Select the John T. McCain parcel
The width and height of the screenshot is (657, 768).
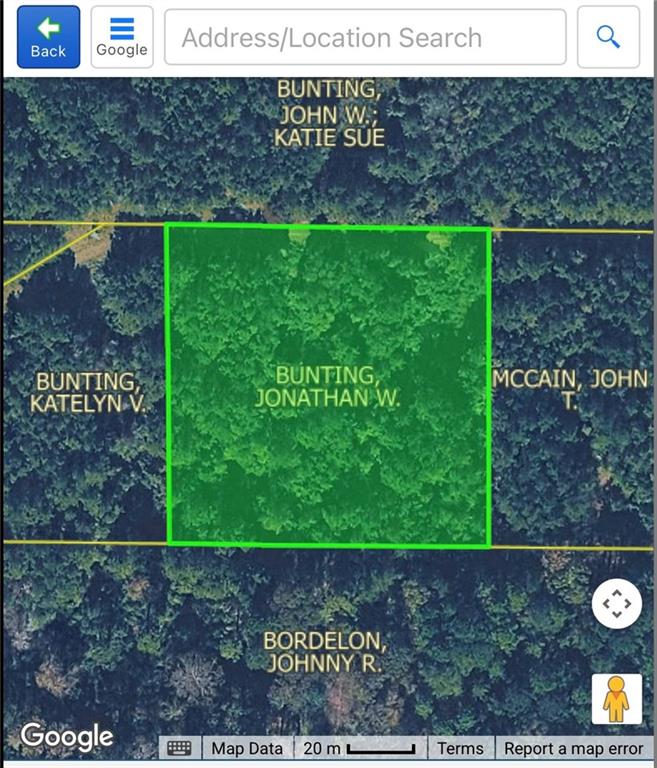click(x=570, y=389)
